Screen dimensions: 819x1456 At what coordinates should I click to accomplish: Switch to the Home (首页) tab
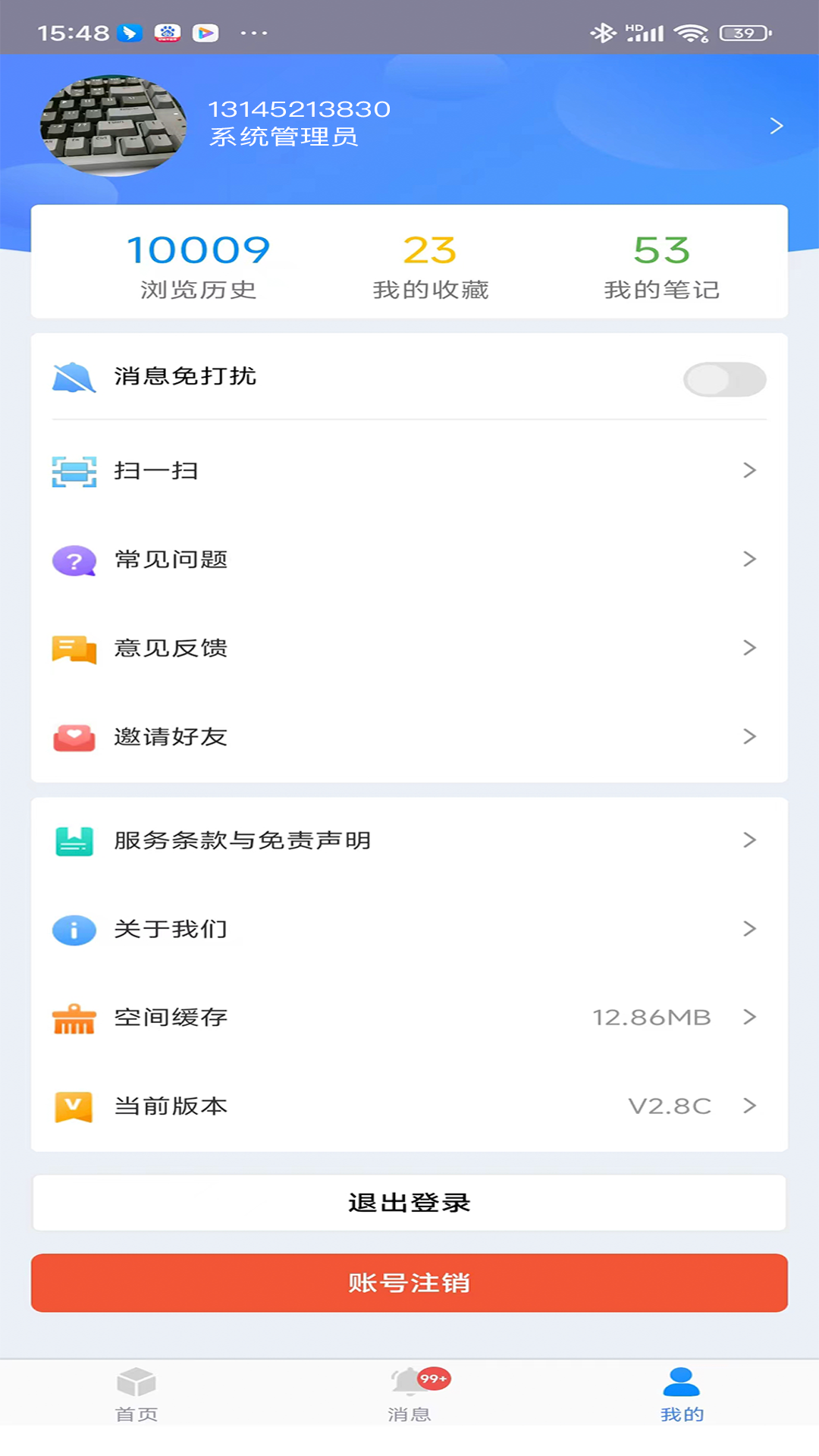pyautogui.click(x=136, y=1399)
